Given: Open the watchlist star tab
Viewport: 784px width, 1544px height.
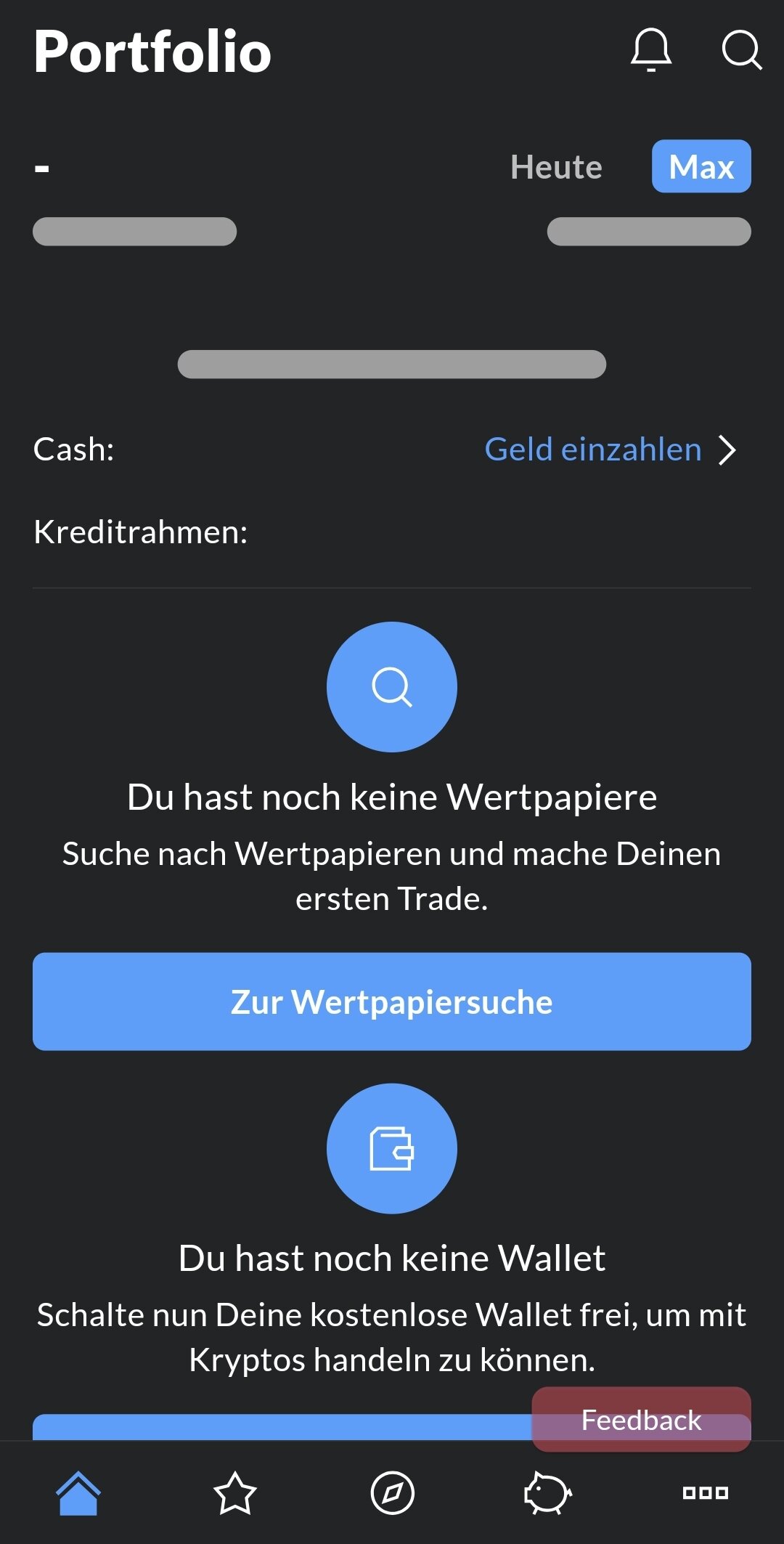Looking at the screenshot, I should [x=235, y=1493].
